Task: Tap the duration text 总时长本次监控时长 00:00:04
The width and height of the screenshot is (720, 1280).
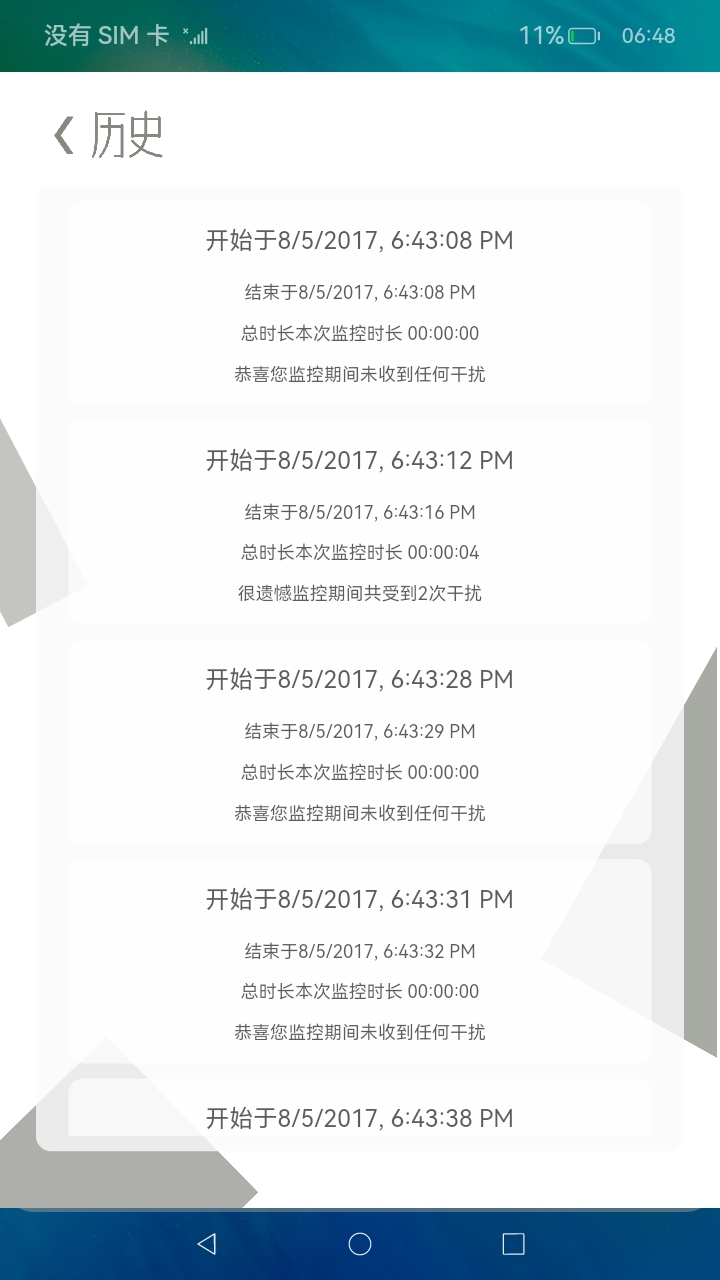Action: tap(360, 552)
